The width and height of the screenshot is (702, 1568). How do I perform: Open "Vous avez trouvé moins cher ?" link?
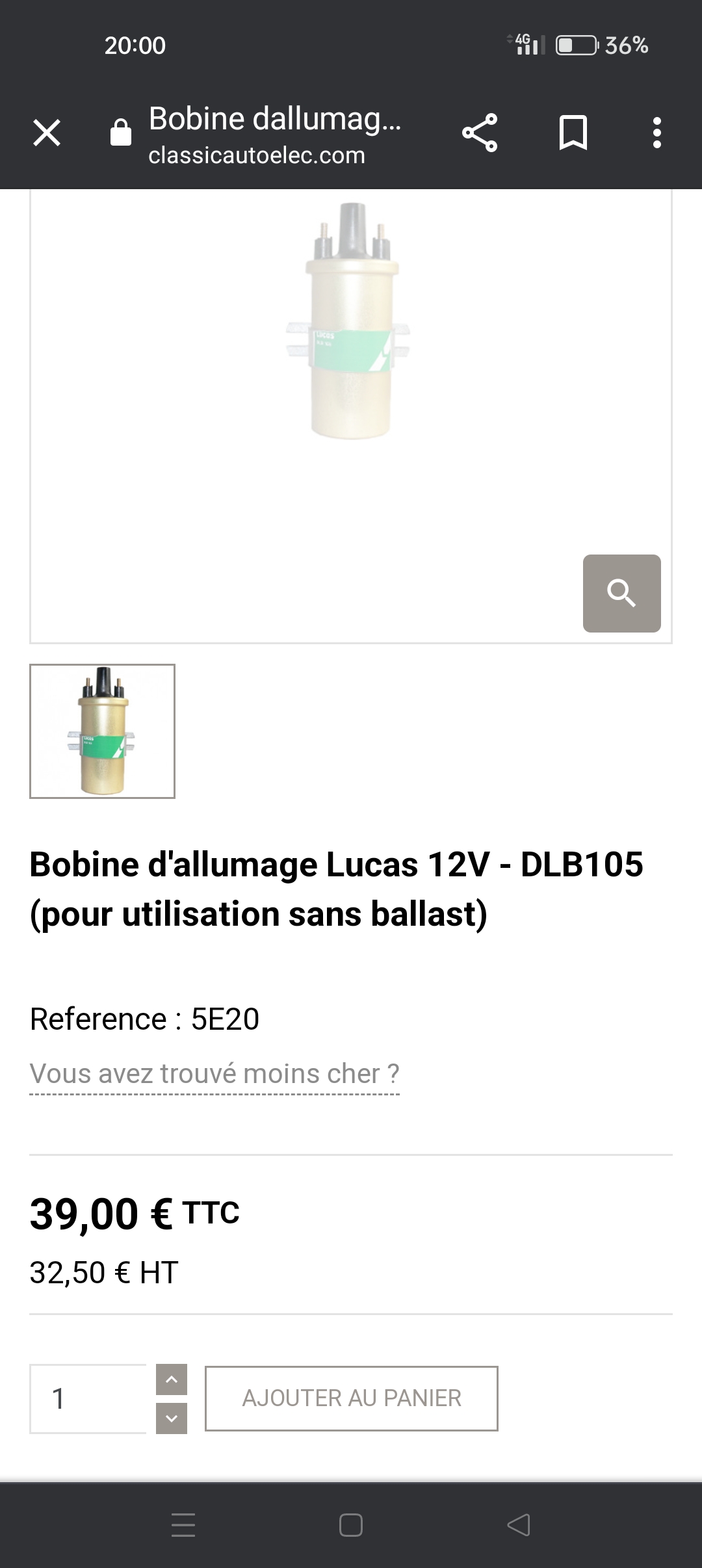(214, 1074)
